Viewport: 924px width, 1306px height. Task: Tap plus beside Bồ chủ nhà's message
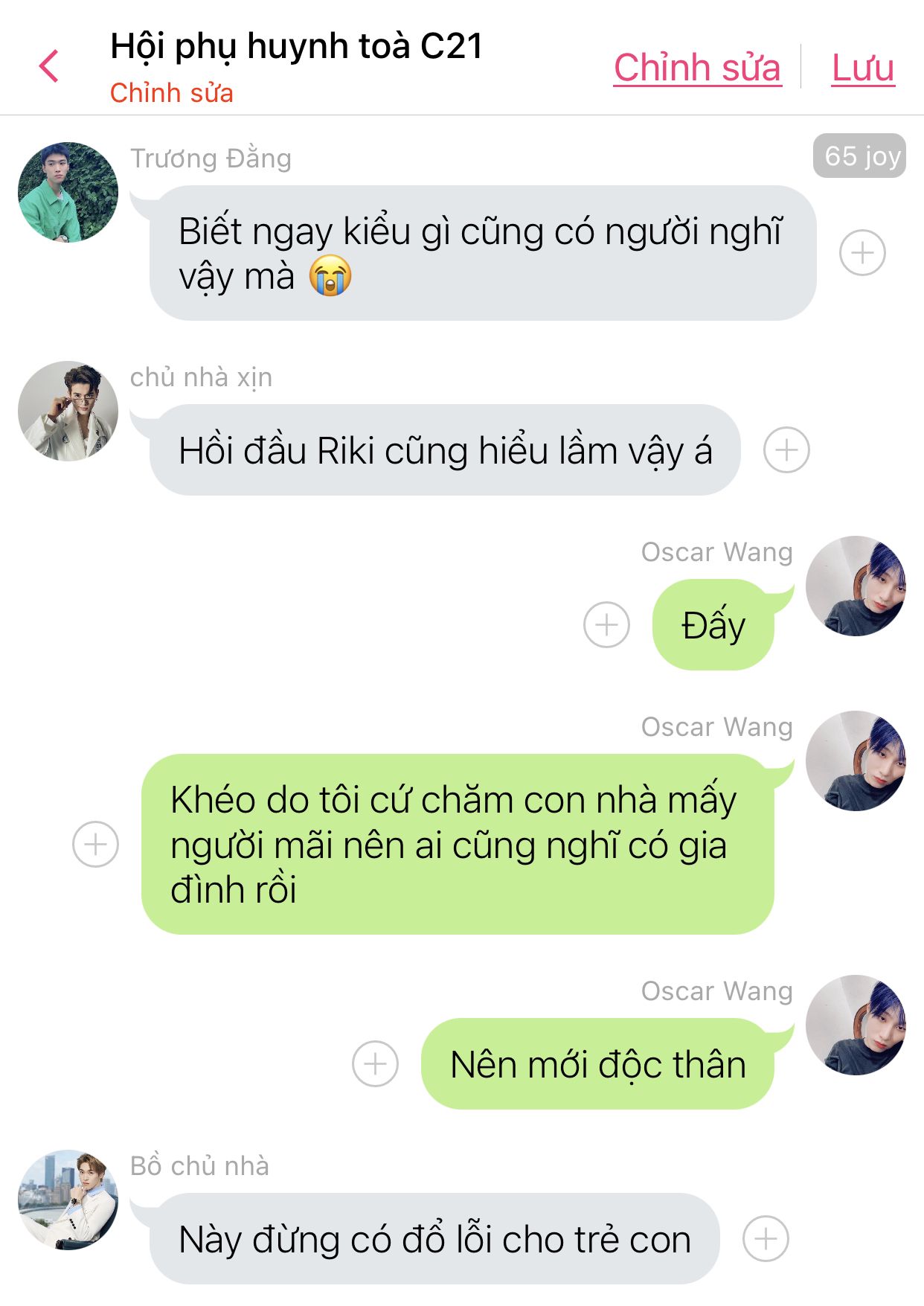coord(766,1238)
